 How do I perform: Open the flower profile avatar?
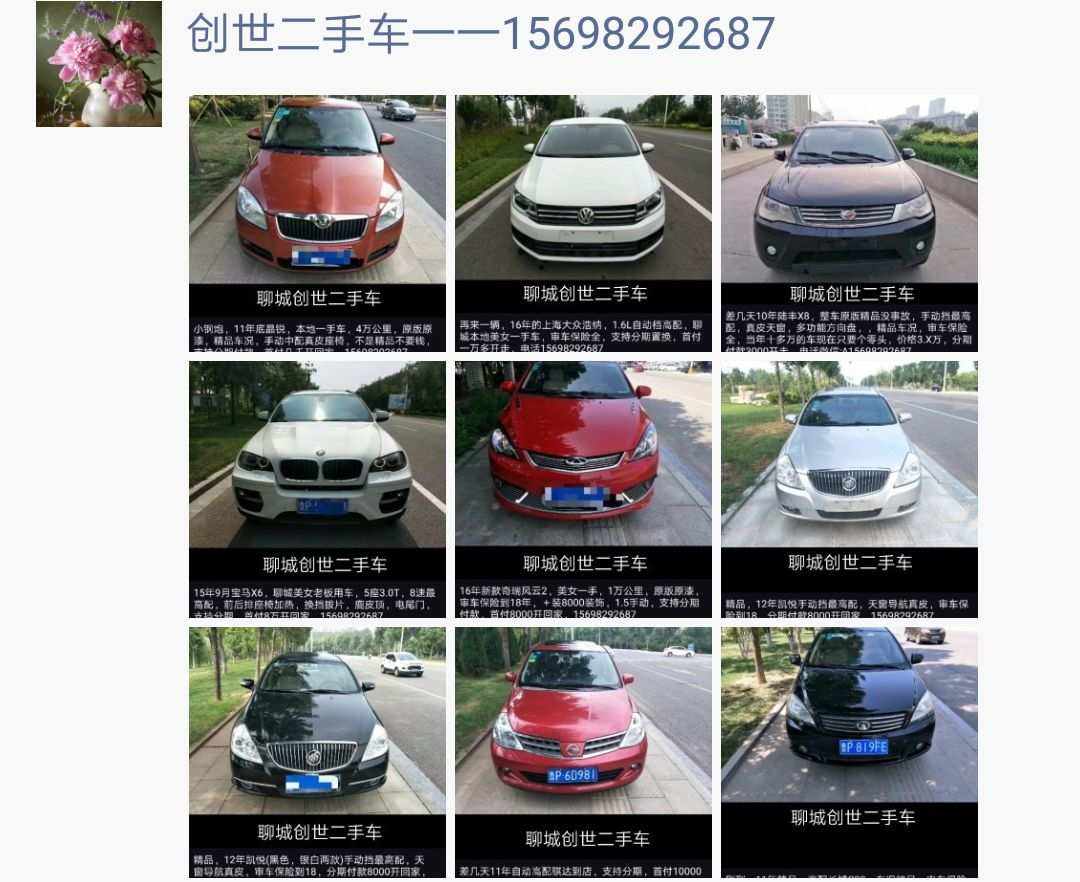pos(99,64)
